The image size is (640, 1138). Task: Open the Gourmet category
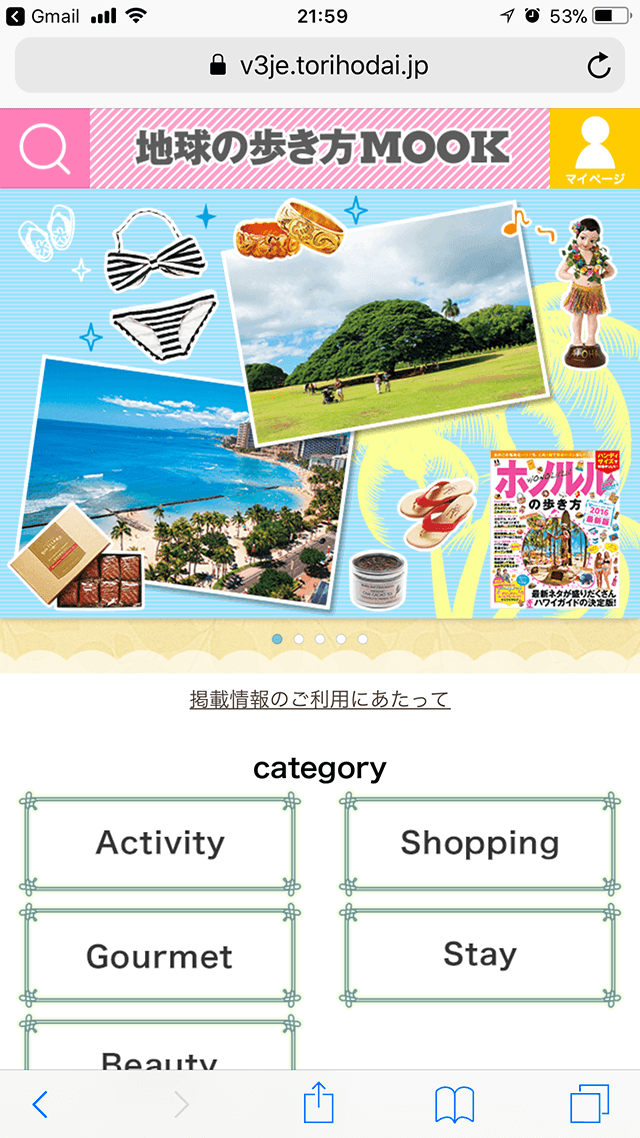(160, 956)
